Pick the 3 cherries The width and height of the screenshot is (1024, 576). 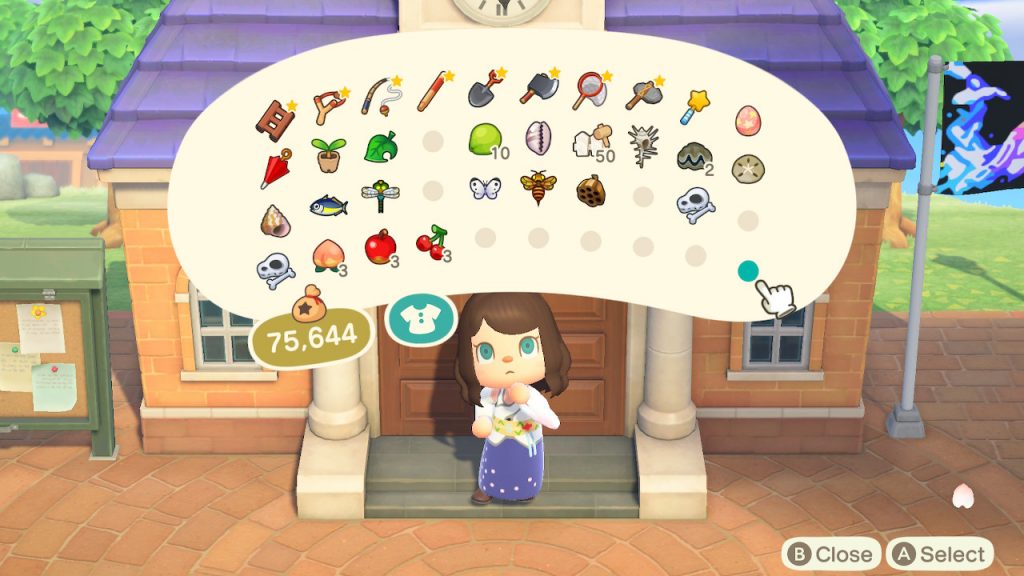point(432,242)
